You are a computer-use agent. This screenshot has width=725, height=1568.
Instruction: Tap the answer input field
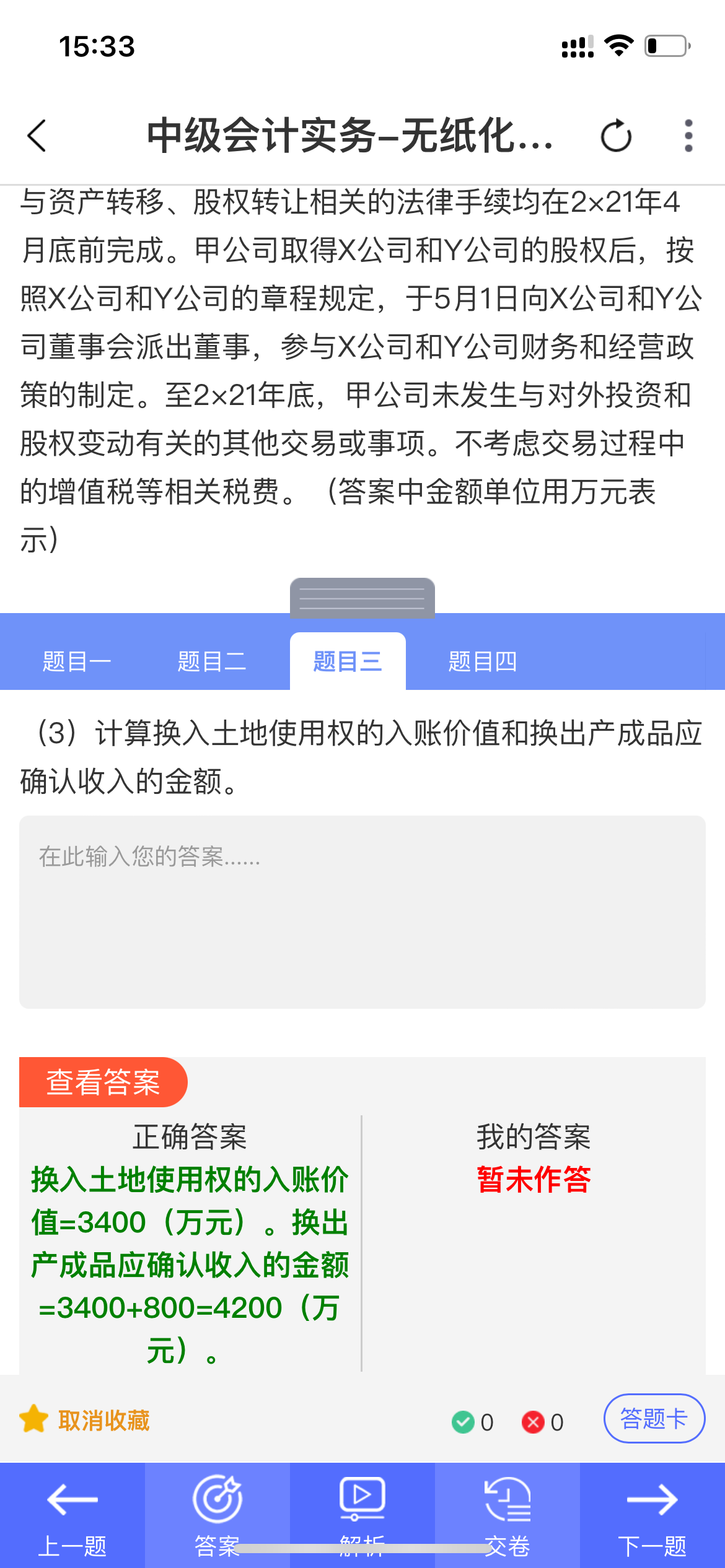pos(362,912)
